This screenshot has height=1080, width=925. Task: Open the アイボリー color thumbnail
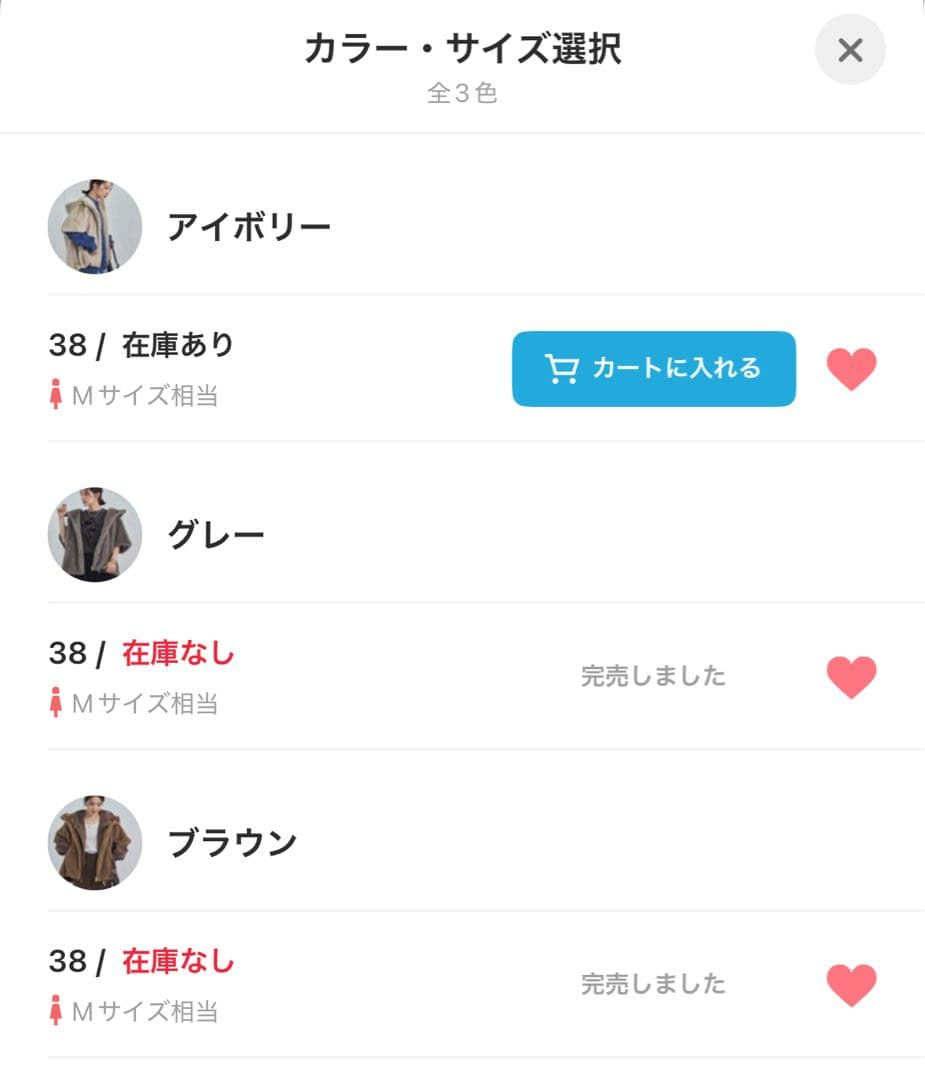coord(95,227)
